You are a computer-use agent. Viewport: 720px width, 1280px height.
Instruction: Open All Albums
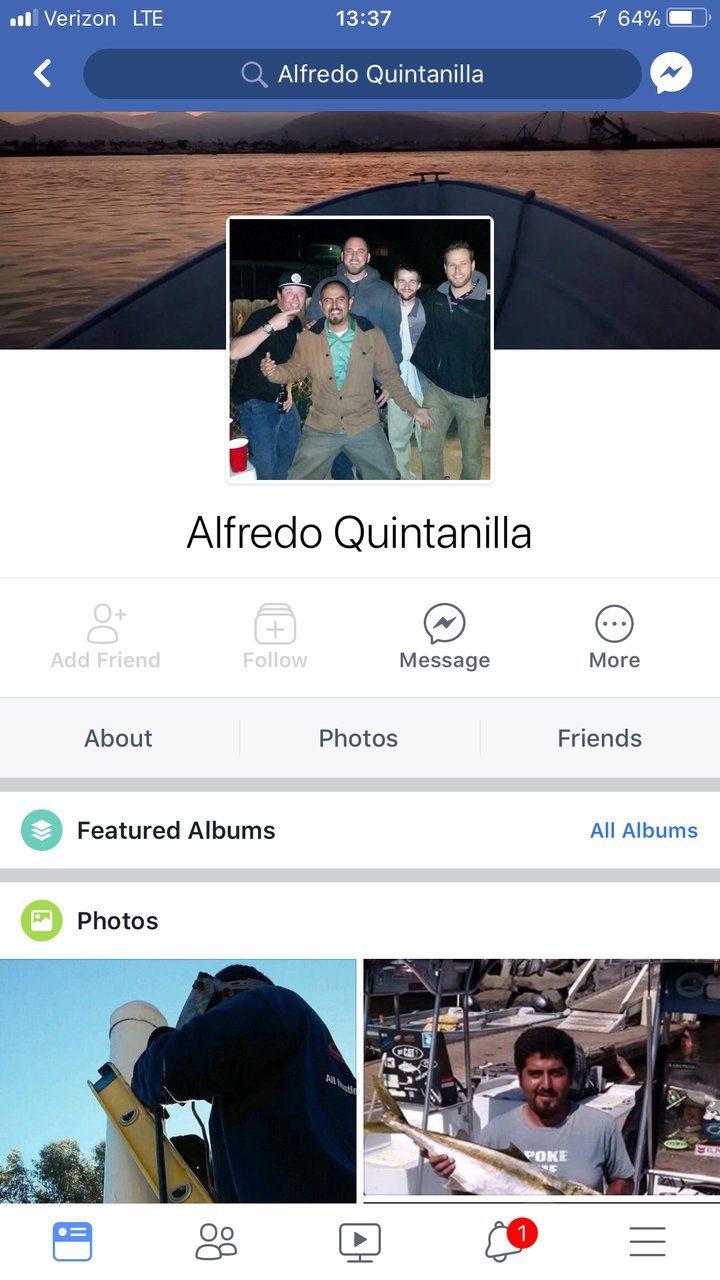click(x=644, y=830)
